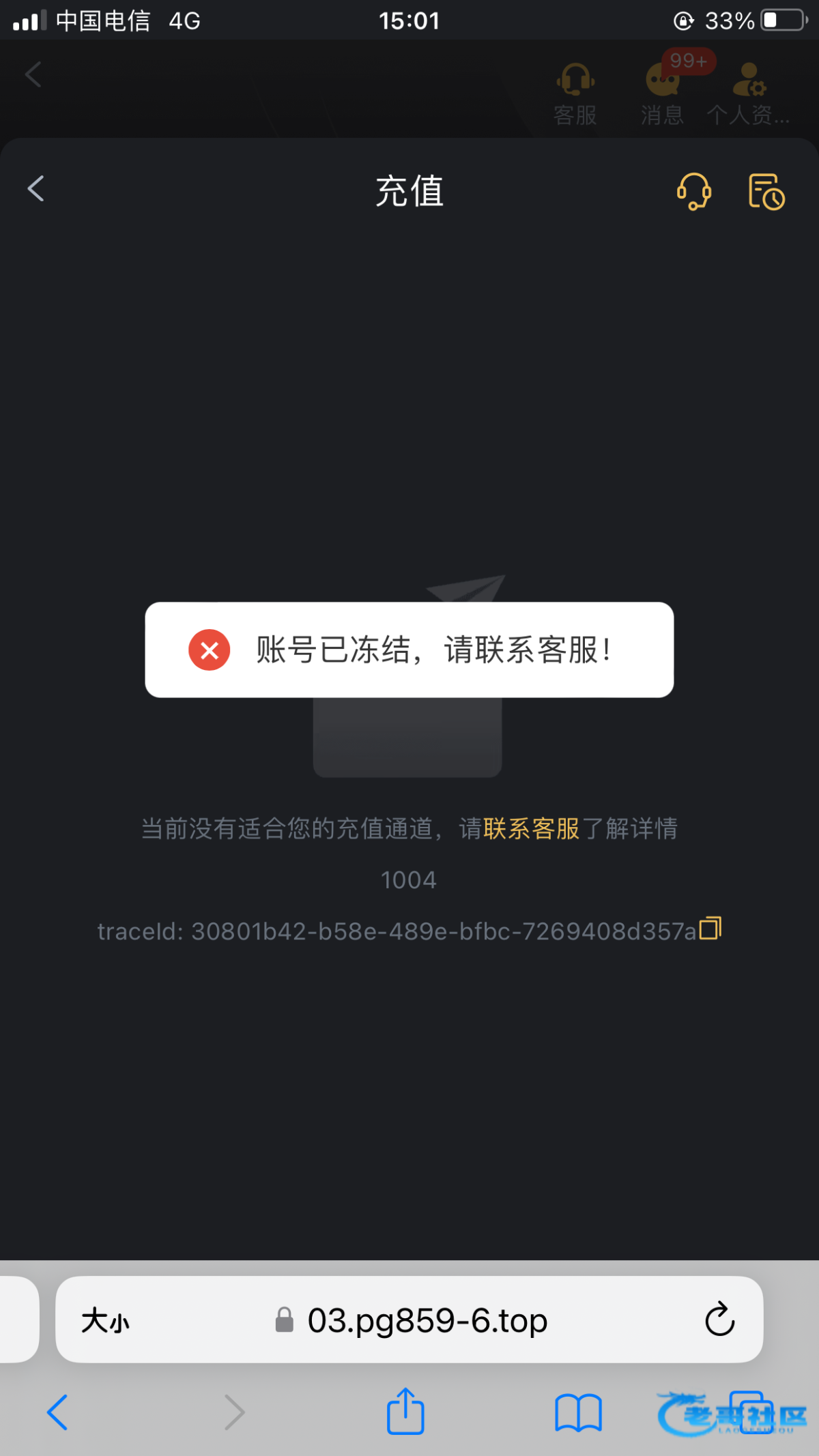Open Safari bookmarks
Image resolution: width=819 pixels, height=1456 pixels.
(578, 1412)
